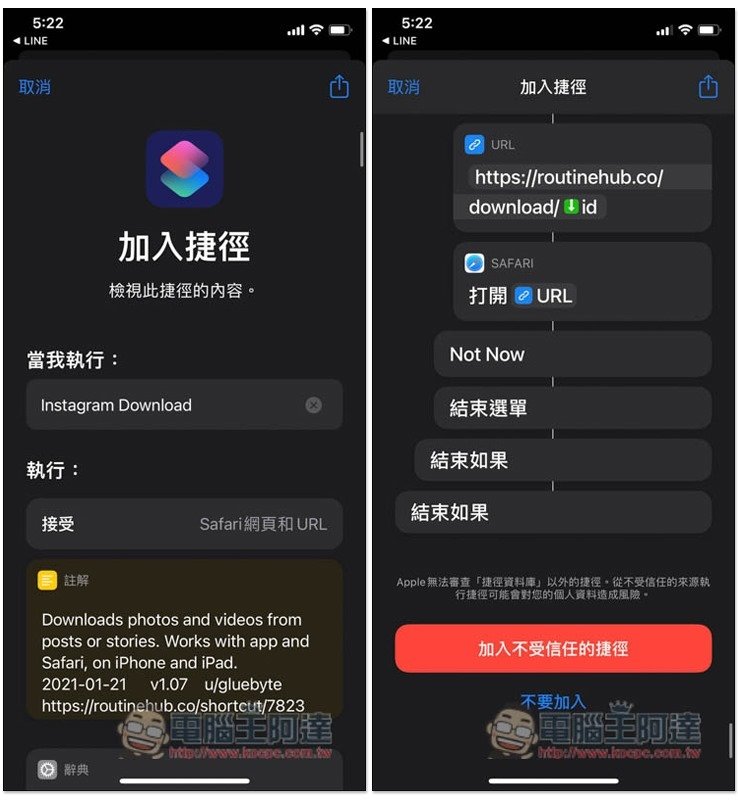Edit the Instagram Download shortcut name

pyautogui.click(x=160, y=405)
